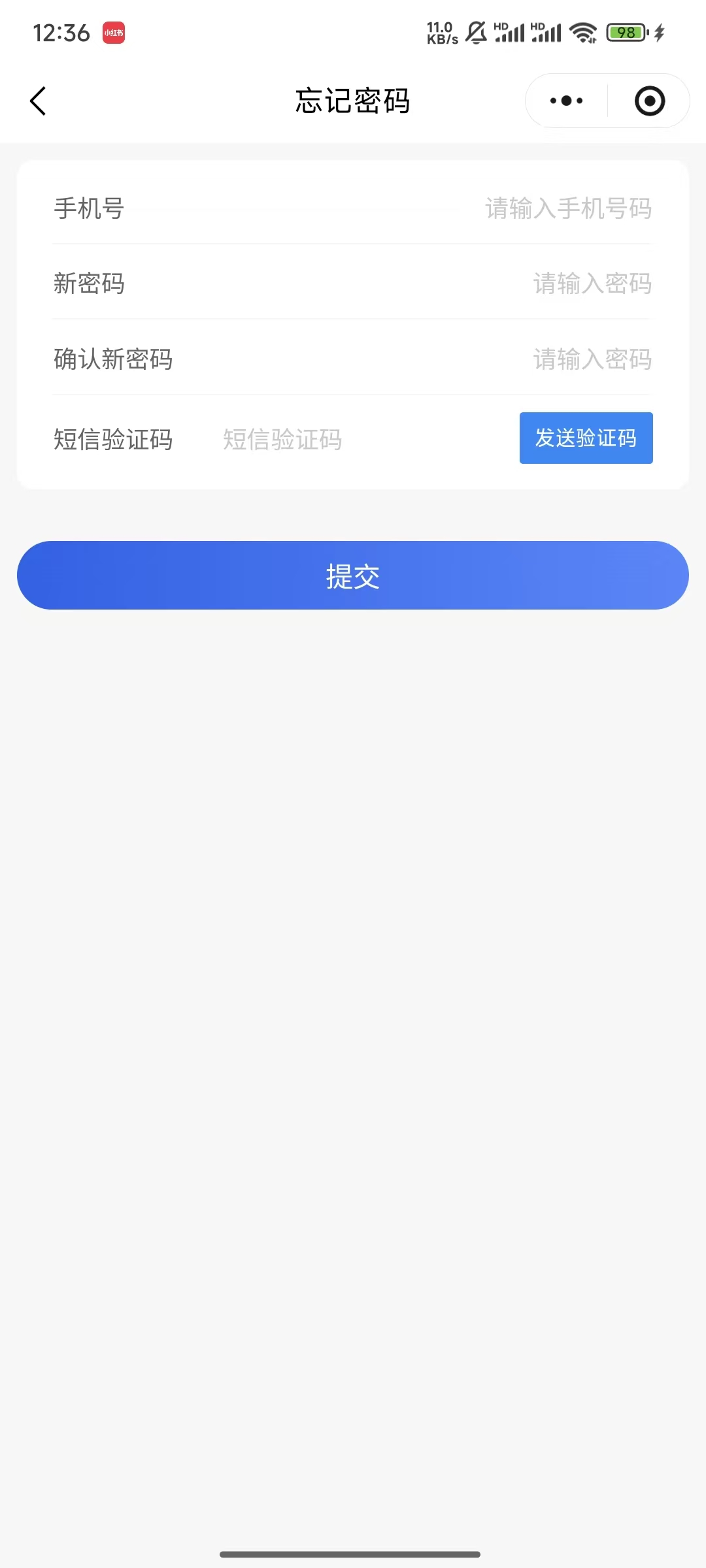Screen dimensions: 706x1568
Task: Select the 新密码 password field
Action: [592, 284]
